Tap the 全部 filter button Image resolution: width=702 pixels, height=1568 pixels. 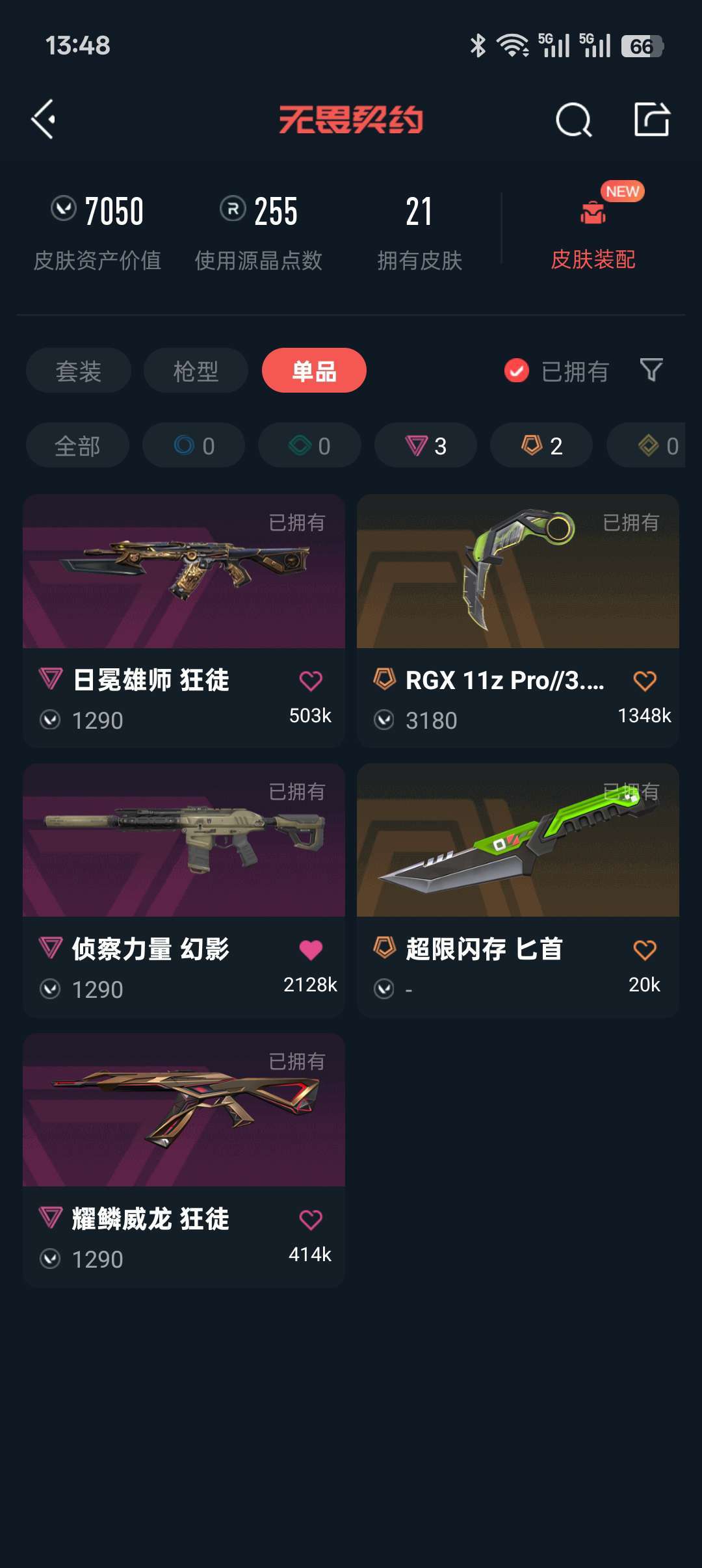pyautogui.click(x=77, y=445)
